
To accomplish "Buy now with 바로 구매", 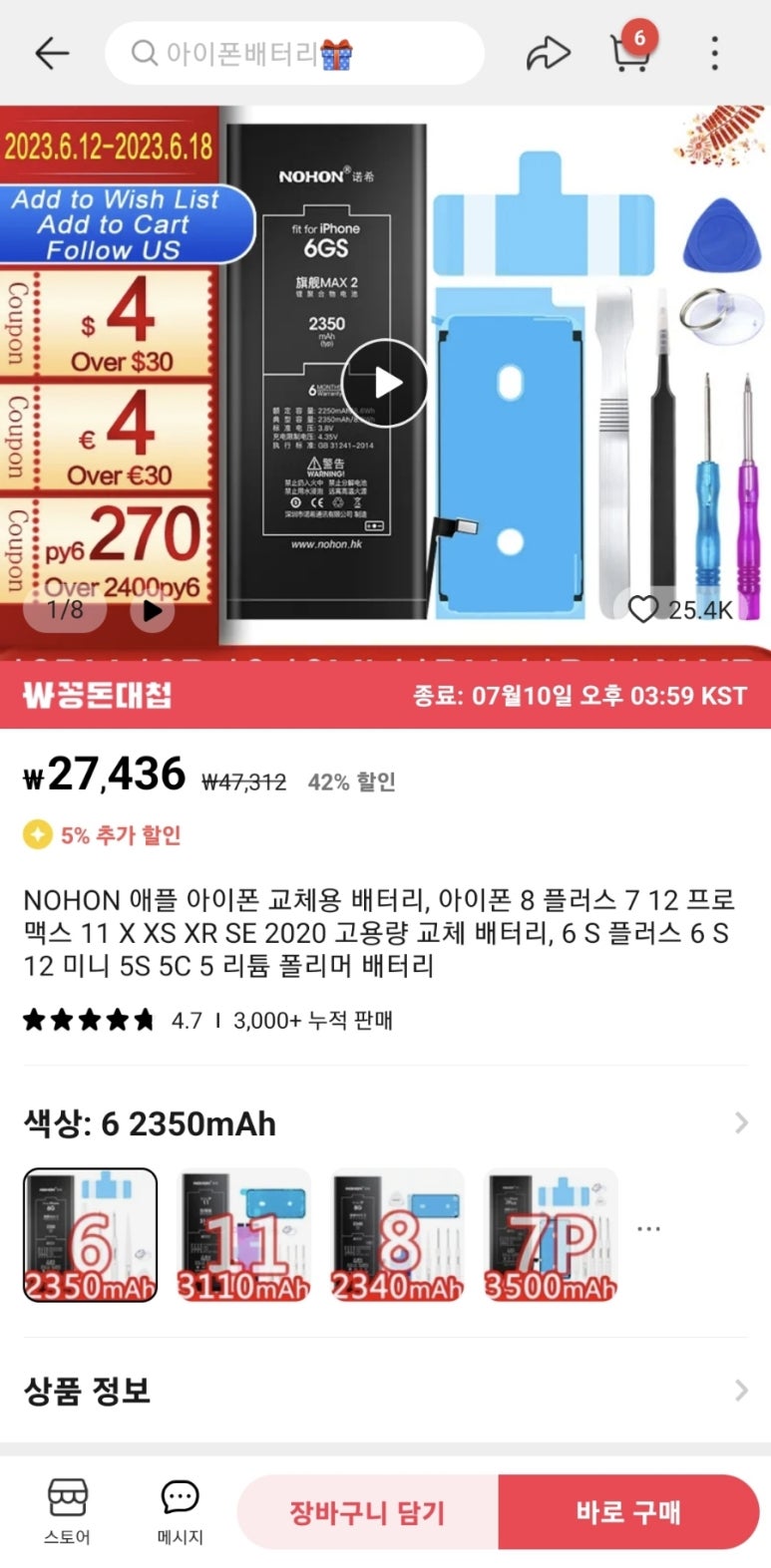I will pos(628,1512).
